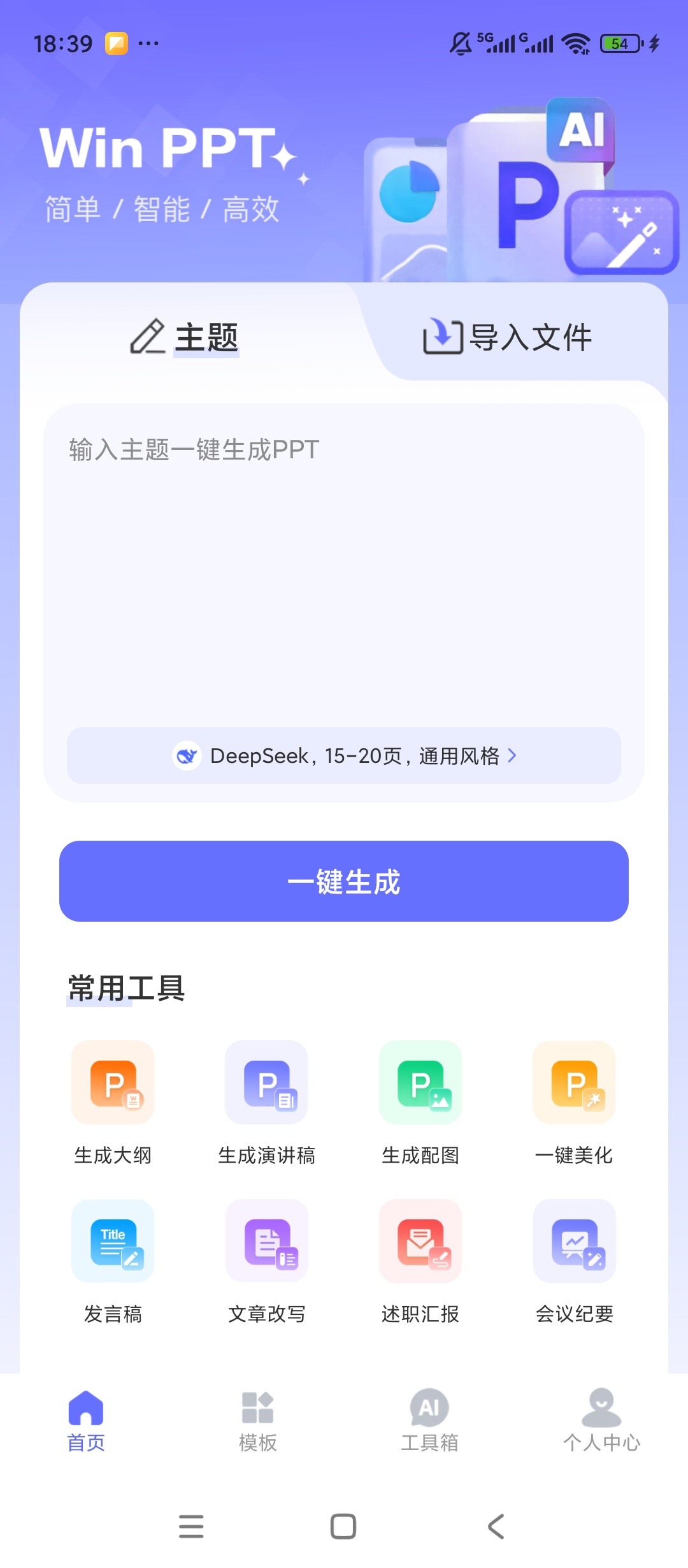This screenshot has height=1568, width=688.
Task: Switch to the 导入文件 import file tab
Action: pos(508,337)
